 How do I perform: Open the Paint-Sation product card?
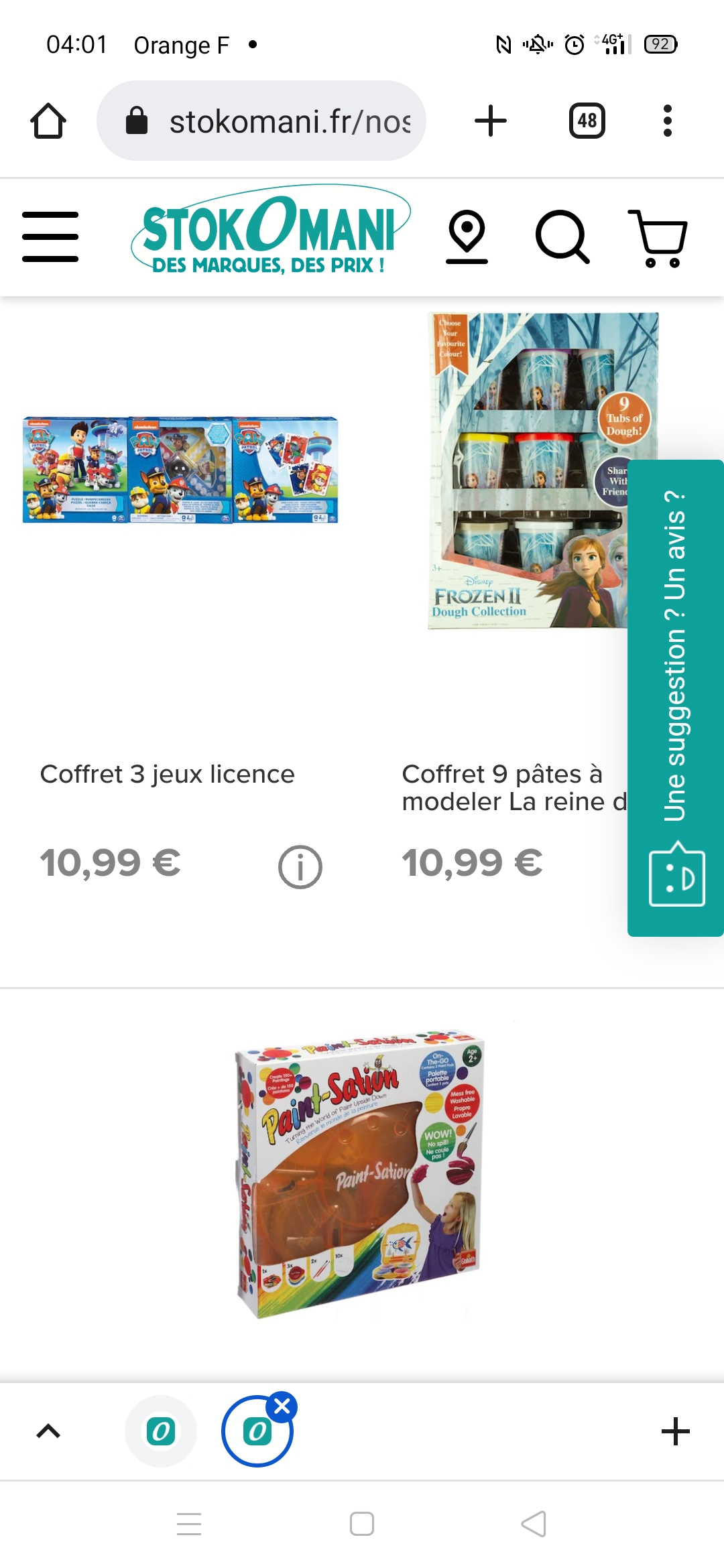point(361,1174)
